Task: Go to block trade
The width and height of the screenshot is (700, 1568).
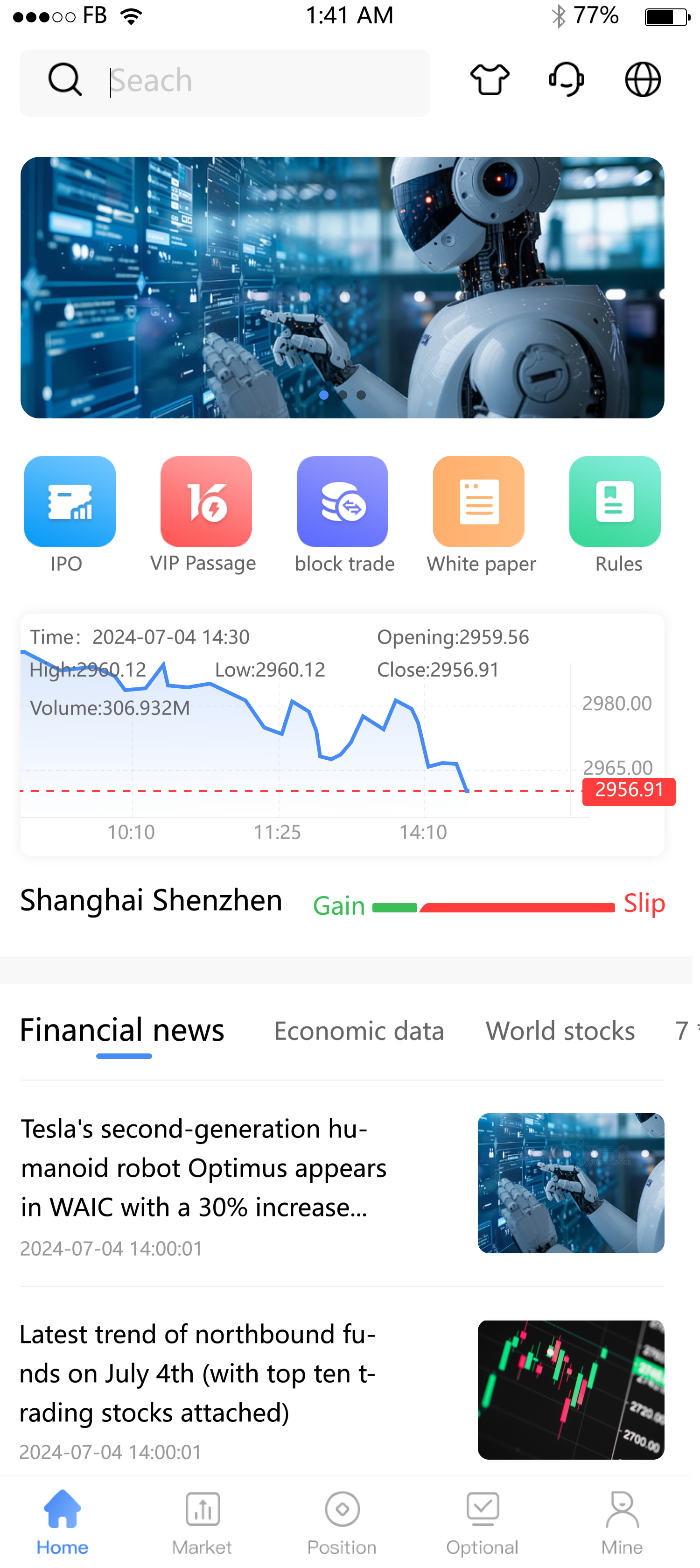Action: click(343, 515)
